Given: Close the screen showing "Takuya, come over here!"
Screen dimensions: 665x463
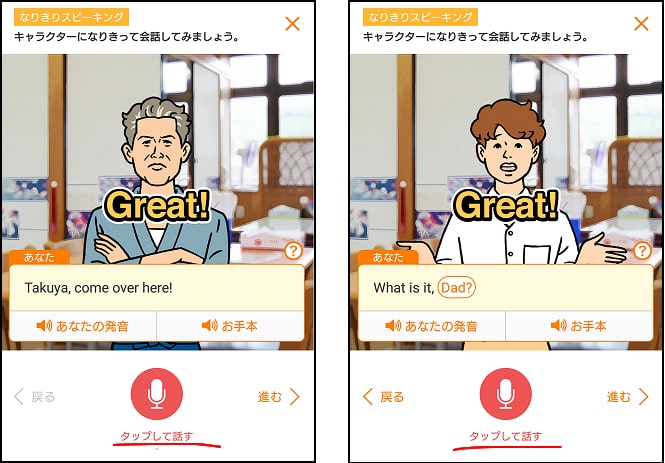Looking at the screenshot, I should point(292,23).
